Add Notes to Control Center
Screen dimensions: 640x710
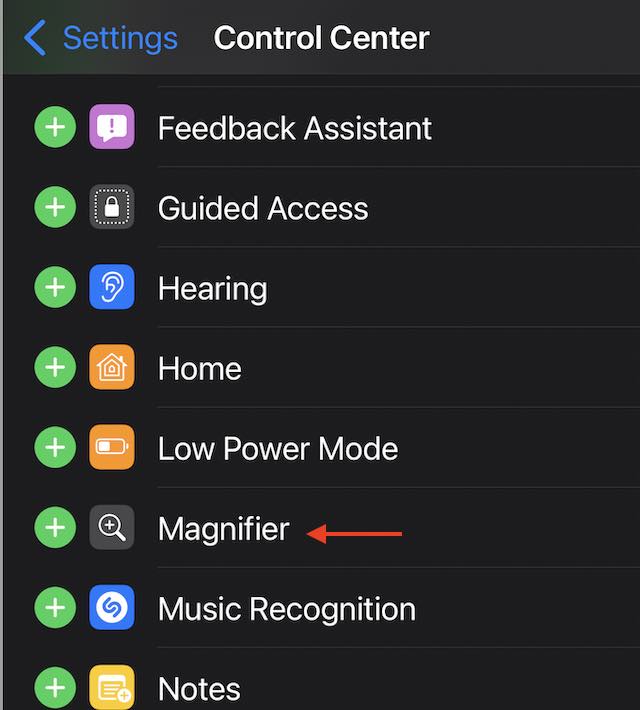pyautogui.click(x=55, y=688)
